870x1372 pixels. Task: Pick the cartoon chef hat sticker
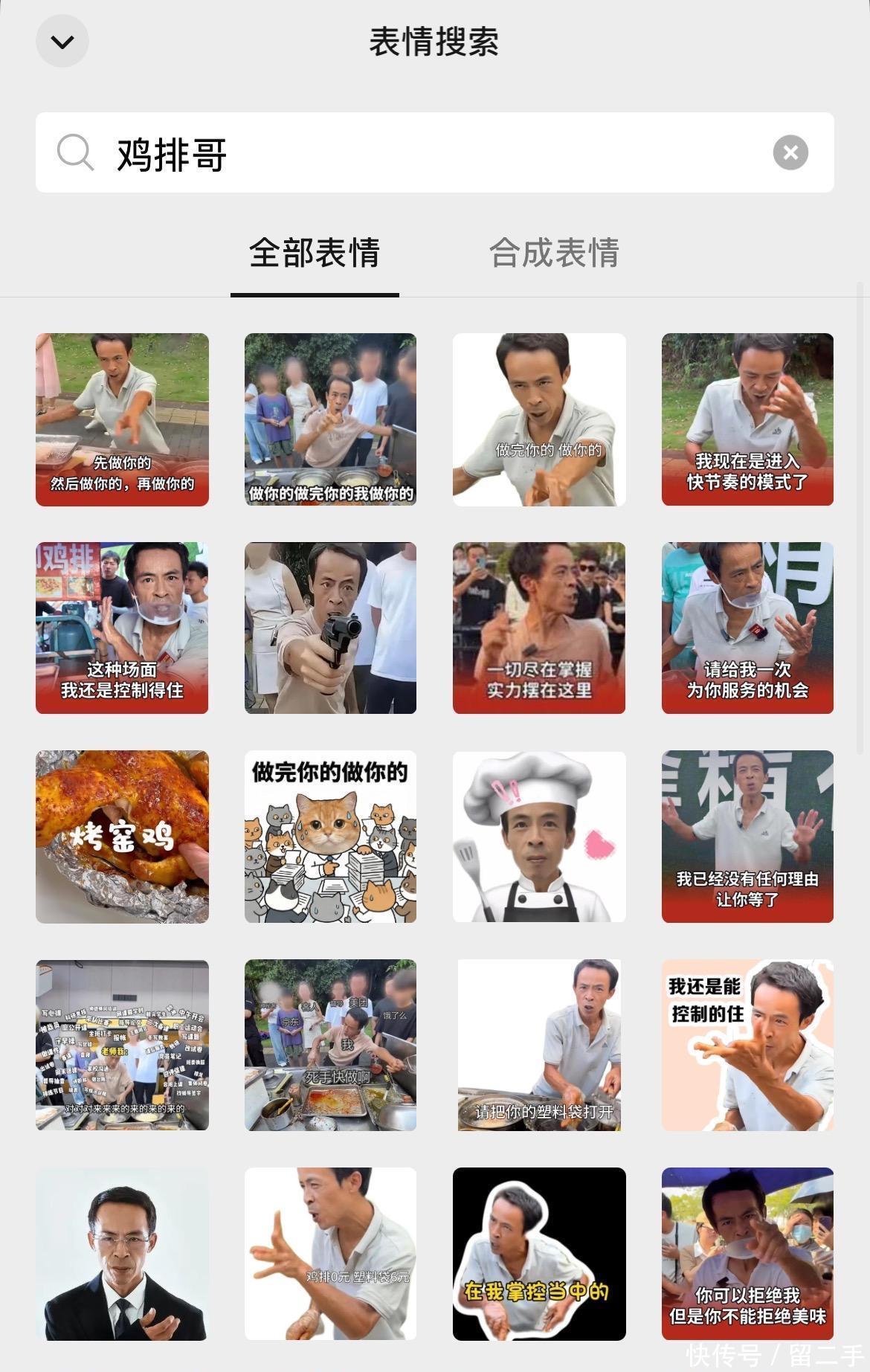[539, 837]
